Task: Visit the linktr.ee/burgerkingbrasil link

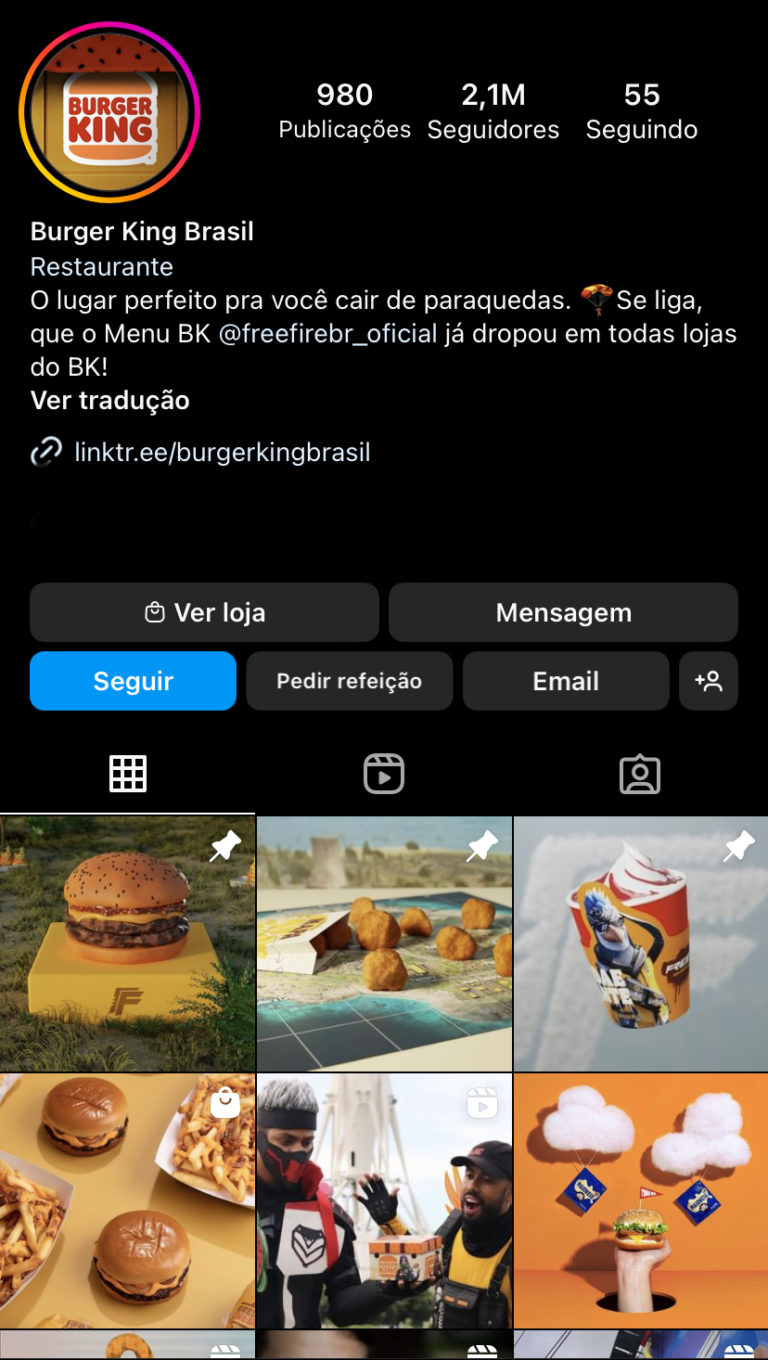Action: pyautogui.click(x=222, y=451)
